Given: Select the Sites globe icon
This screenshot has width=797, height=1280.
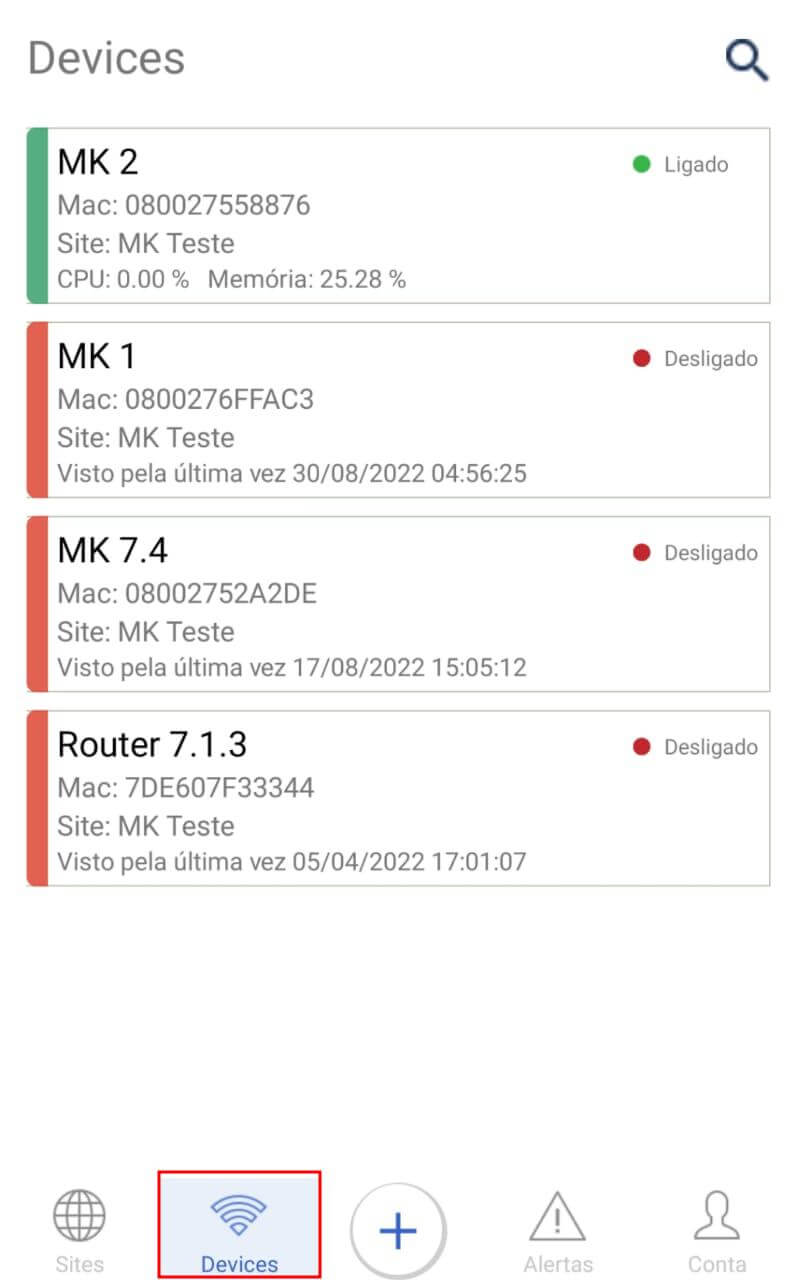Looking at the screenshot, I should 79,1213.
